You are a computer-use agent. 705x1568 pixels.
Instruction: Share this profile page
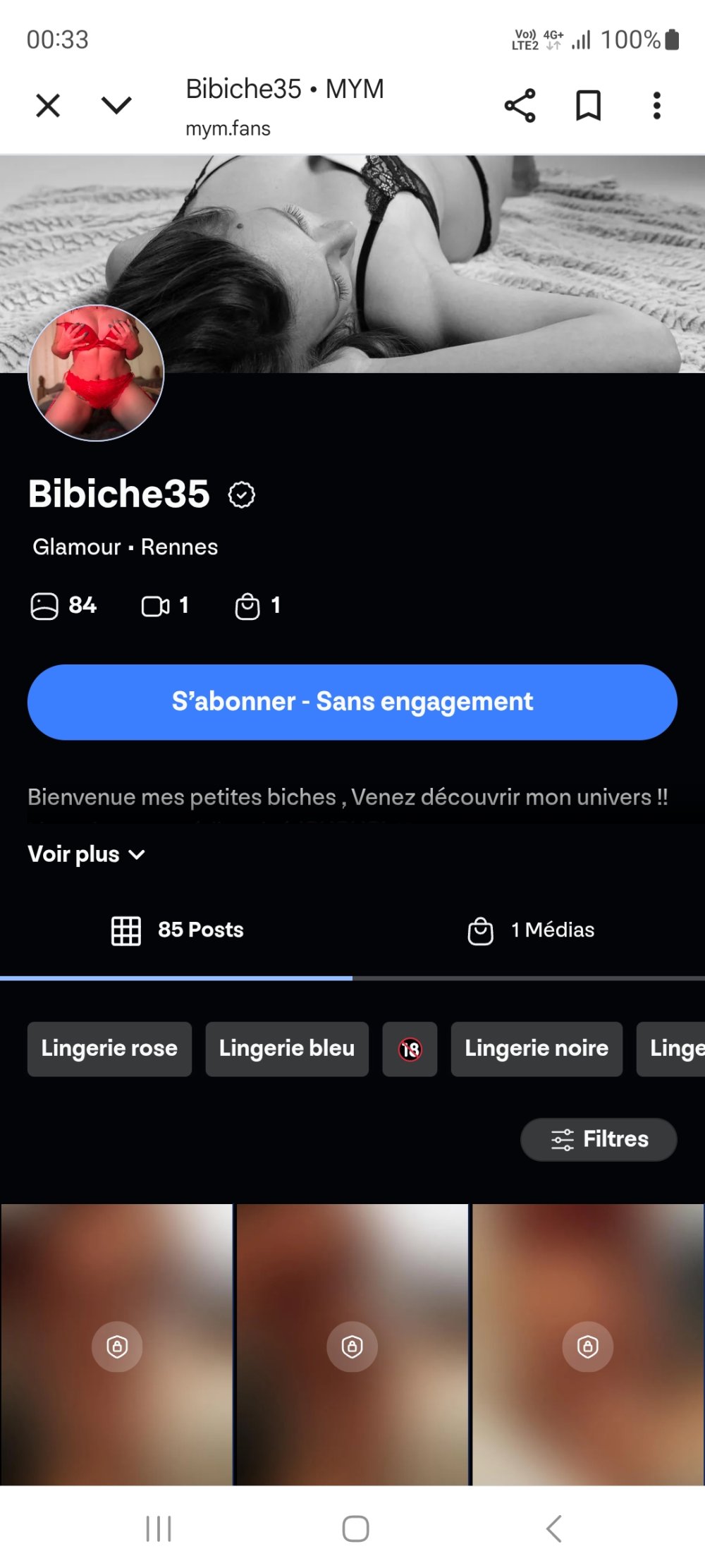click(520, 106)
